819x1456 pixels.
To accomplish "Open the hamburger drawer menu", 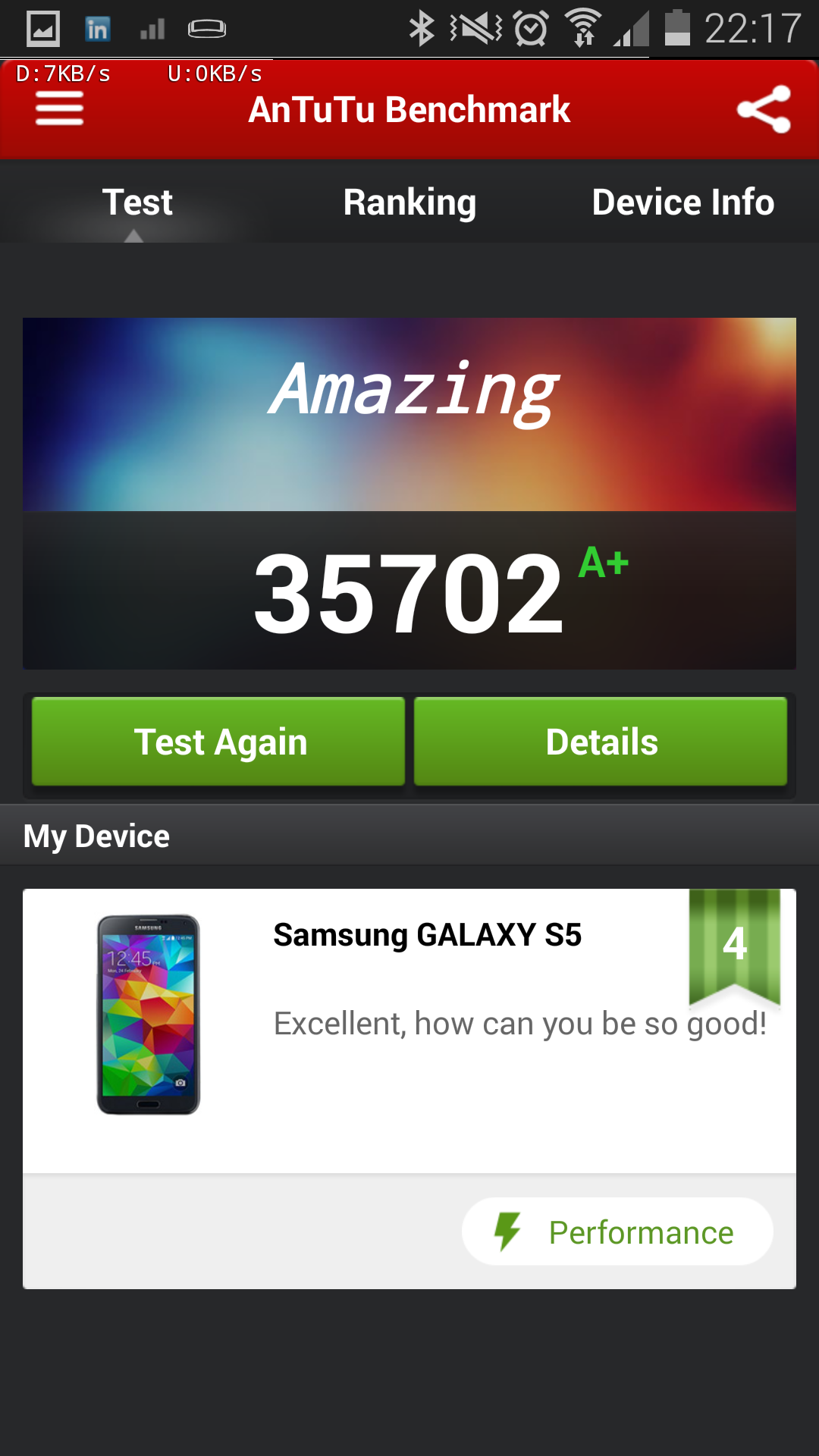I will click(59, 109).
